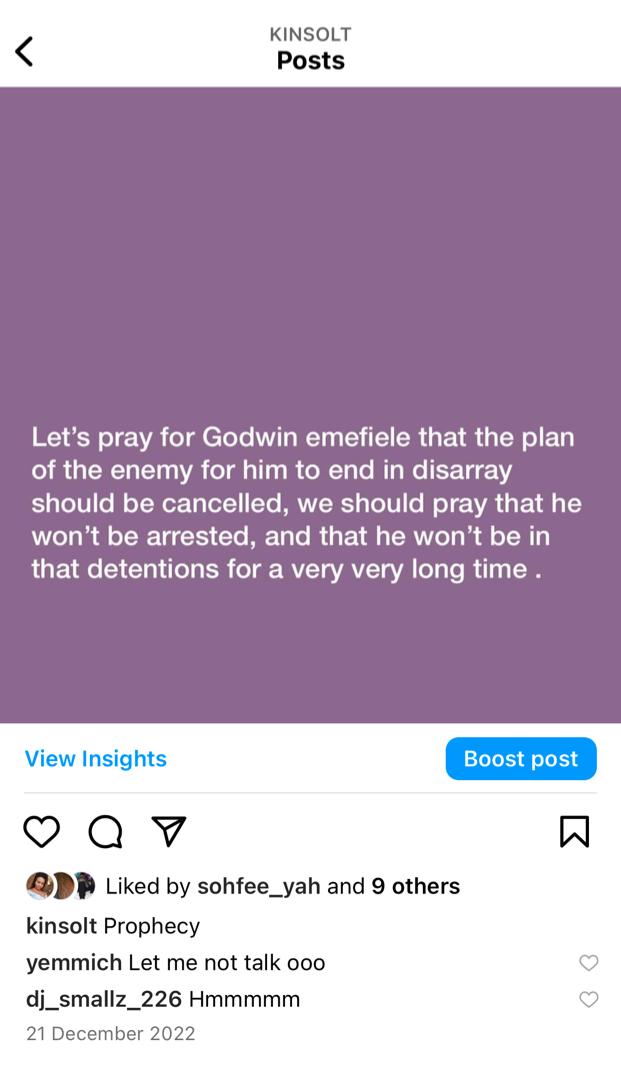621x1080 pixels.
Task: Like yemmich's comment
Action: pos(589,963)
